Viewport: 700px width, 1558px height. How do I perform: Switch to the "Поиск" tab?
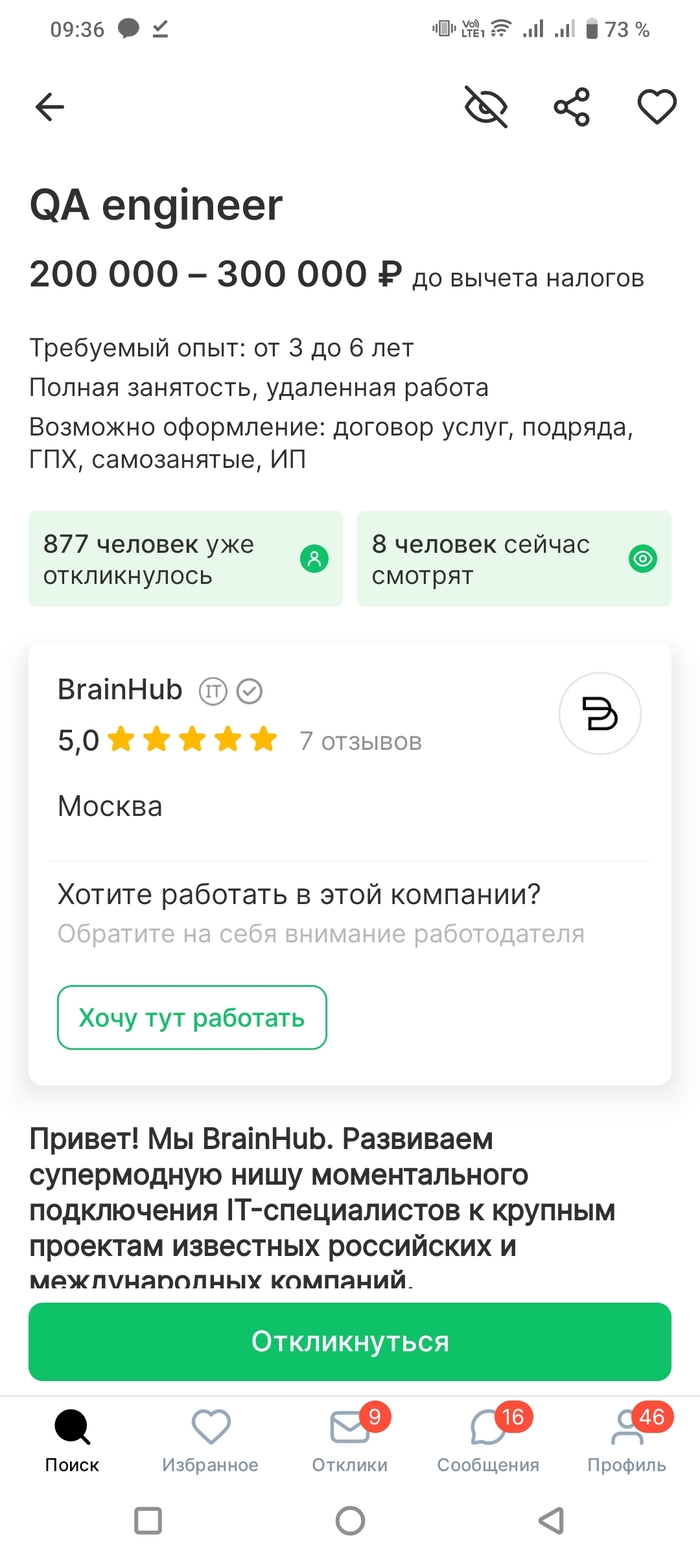click(72, 1441)
